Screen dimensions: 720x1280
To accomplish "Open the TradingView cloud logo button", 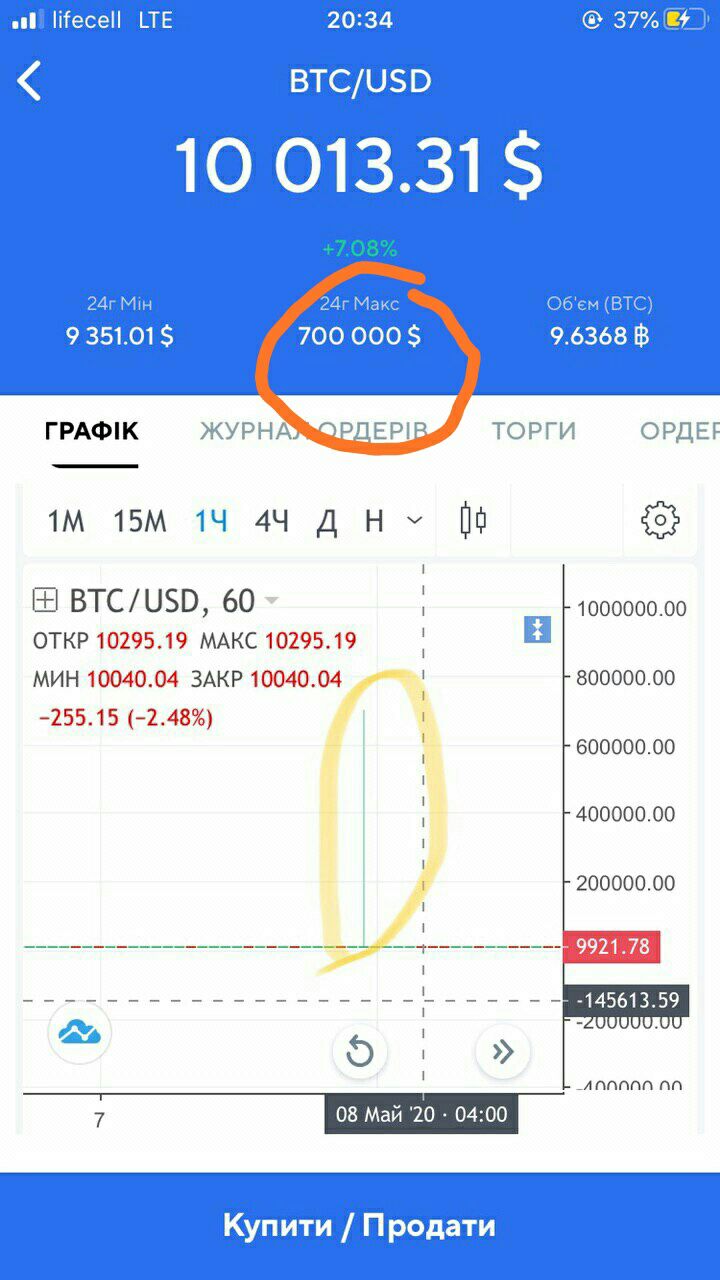I will 80,1032.
